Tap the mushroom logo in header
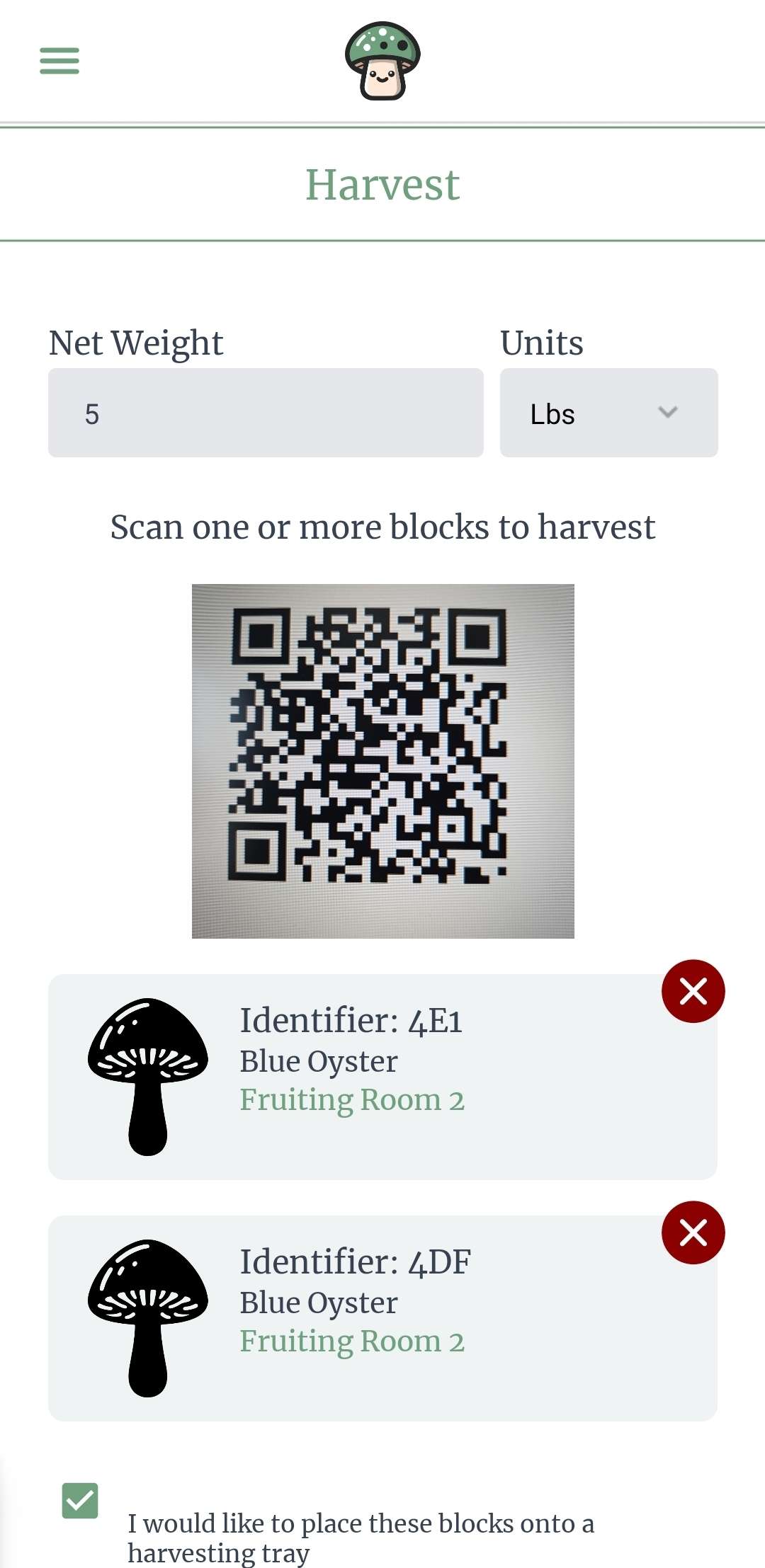765x1568 pixels. tap(382, 61)
